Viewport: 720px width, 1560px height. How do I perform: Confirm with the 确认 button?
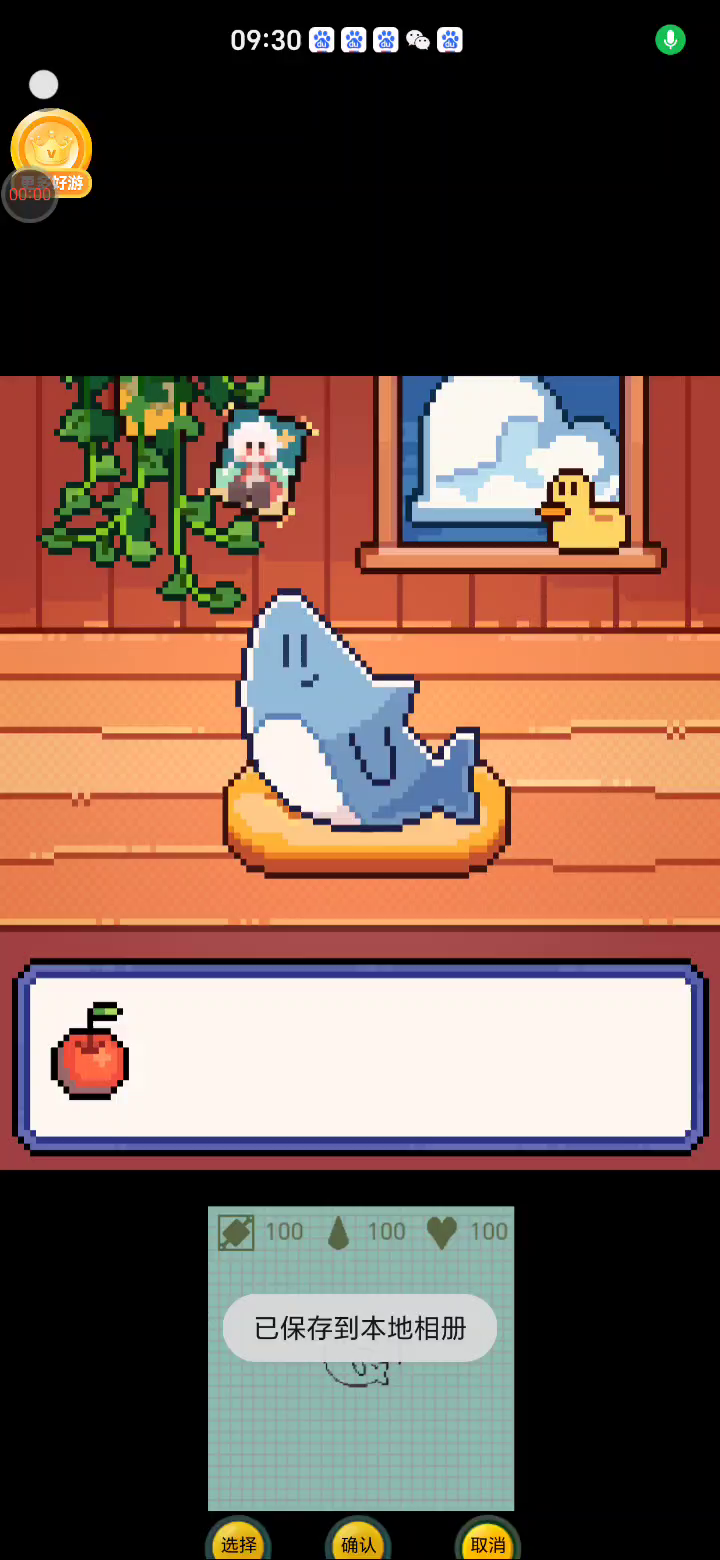pyautogui.click(x=358, y=1543)
